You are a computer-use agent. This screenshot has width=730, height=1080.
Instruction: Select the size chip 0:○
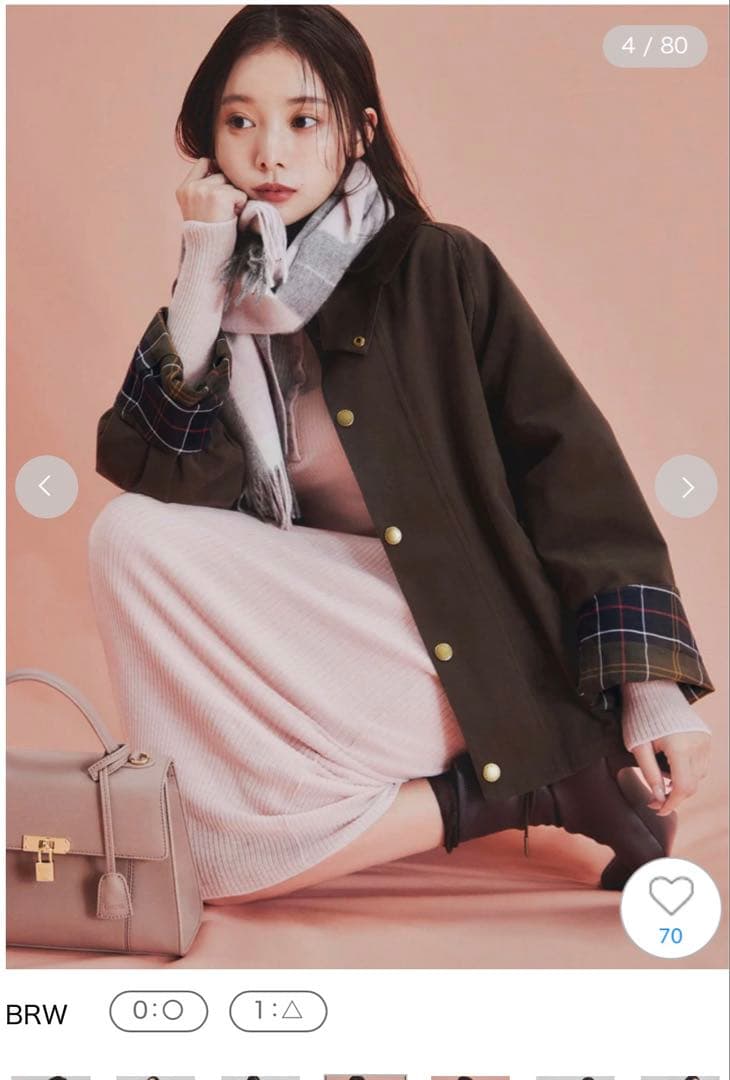pyautogui.click(x=158, y=1011)
